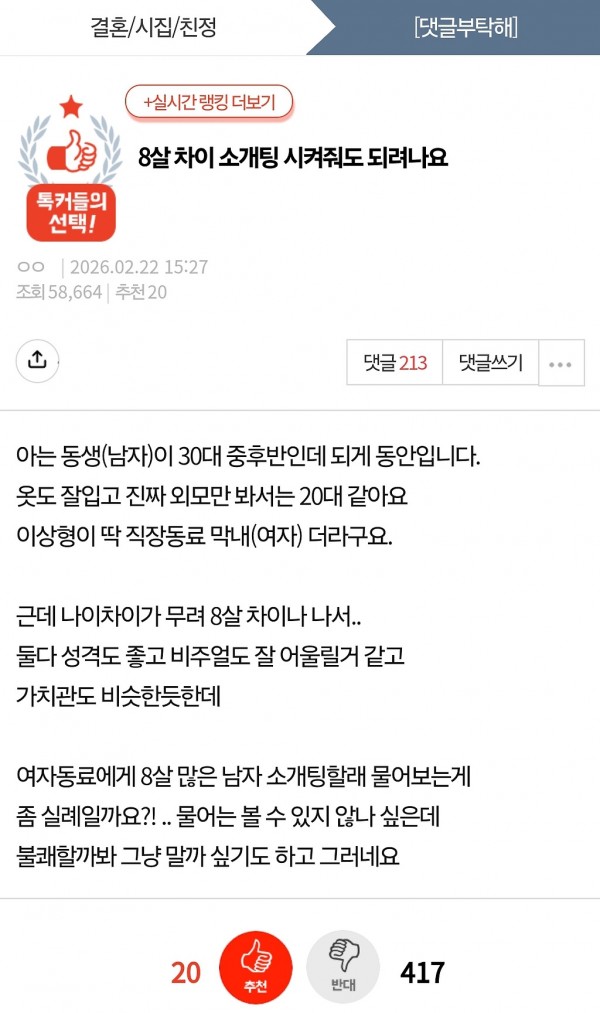Screen dimensions: 600x1013
Task: Write a comment via 댓글쓰기
Action: coord(490,363)
